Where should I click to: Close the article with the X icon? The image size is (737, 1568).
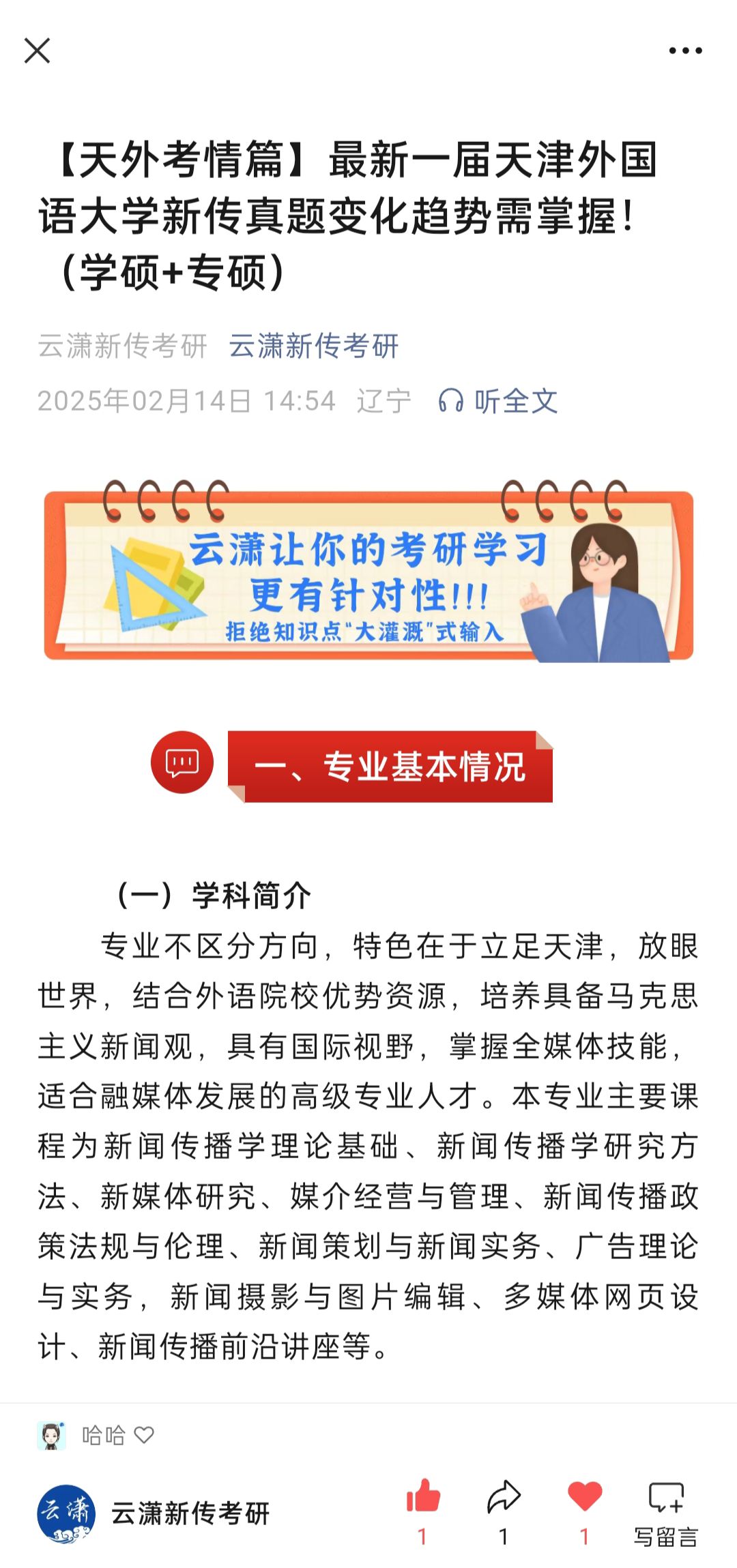pyautogui.click(x=37, y=50)
